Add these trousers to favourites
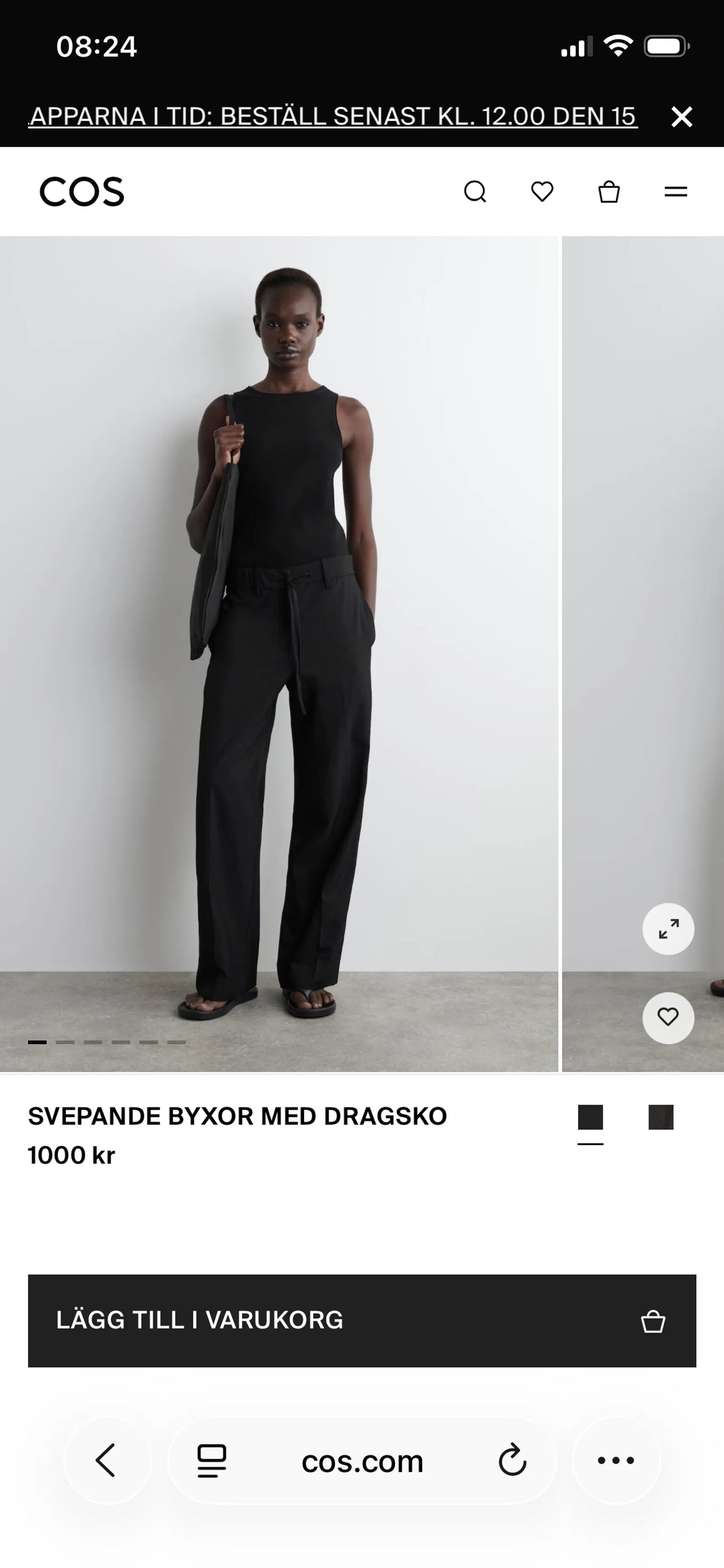Screen dimensions: 724x1568 [668, 1017]
